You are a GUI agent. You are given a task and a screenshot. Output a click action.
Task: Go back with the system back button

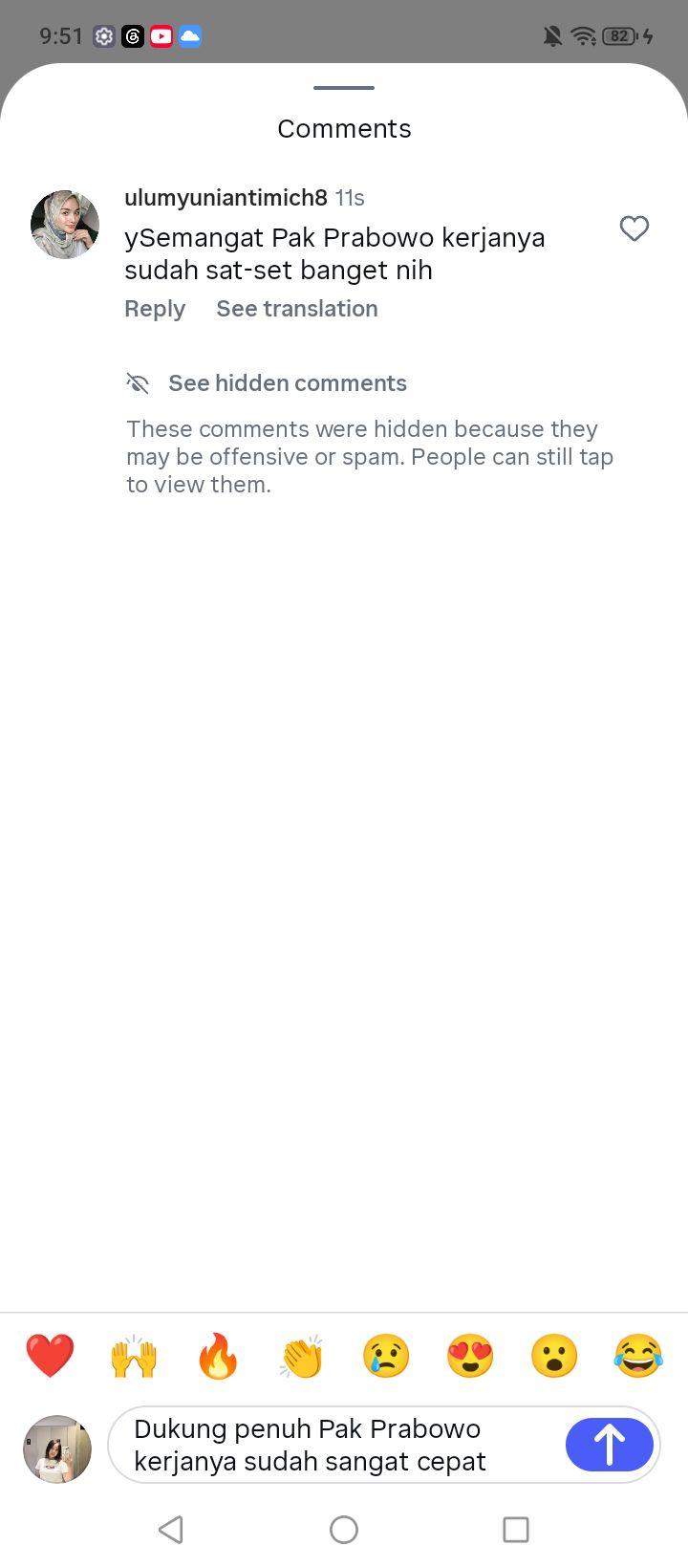(x=171, y=1530)
